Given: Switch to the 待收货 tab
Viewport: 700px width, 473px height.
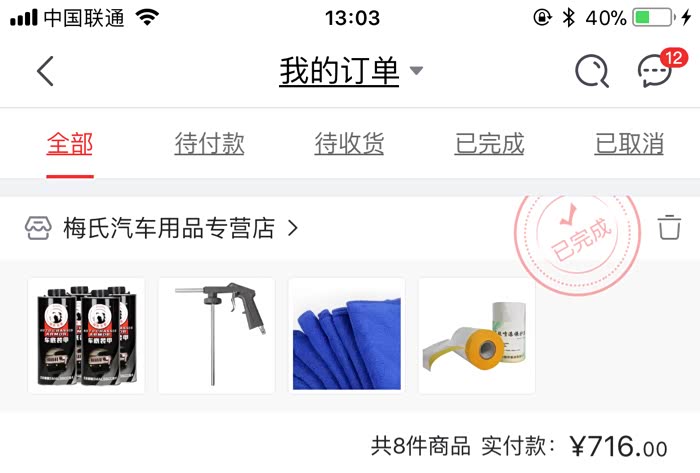Looking at the screenshot, I should pos(349,144).
